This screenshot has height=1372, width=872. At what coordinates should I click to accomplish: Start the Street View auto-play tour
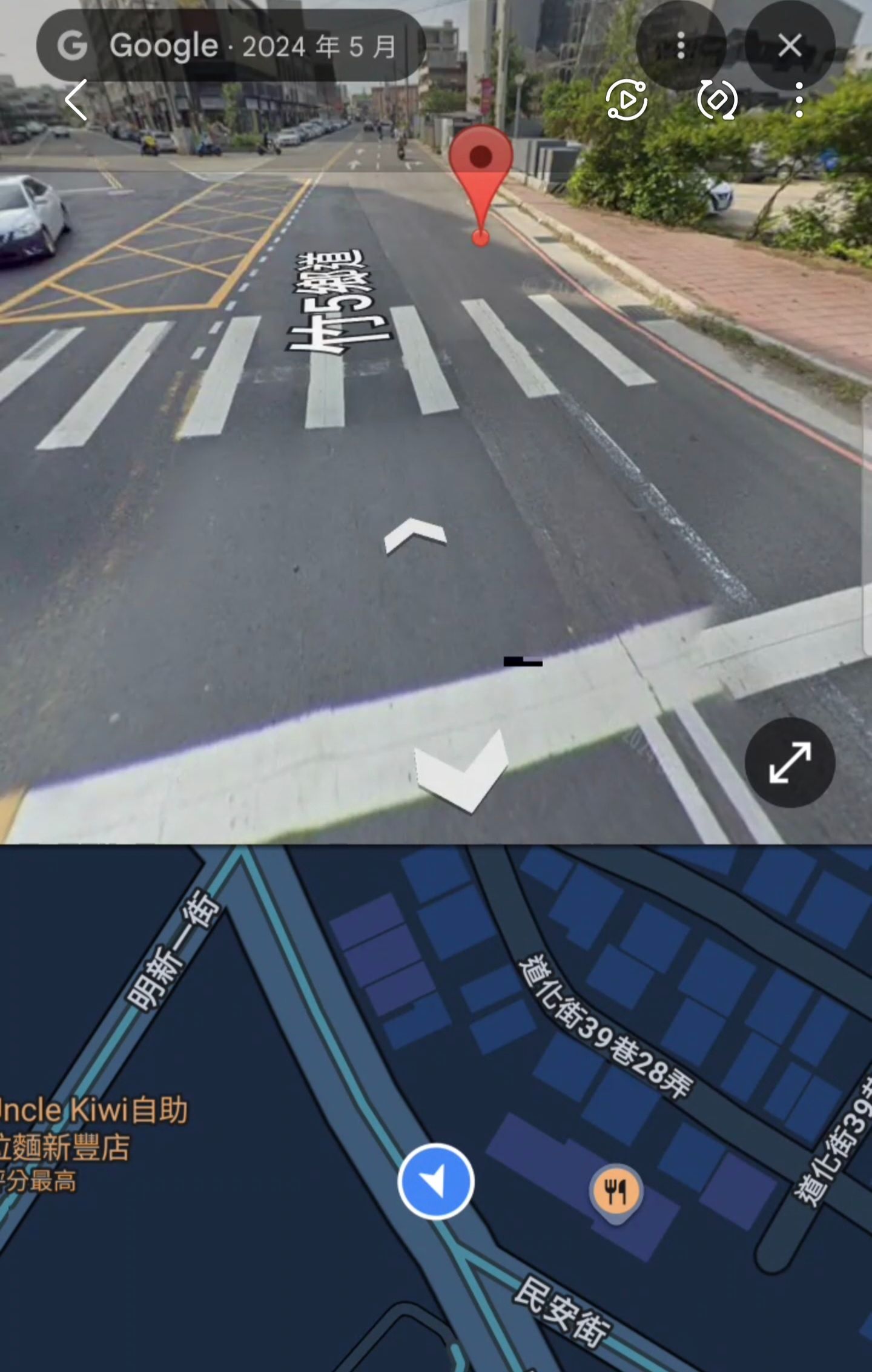click(626, 101)
